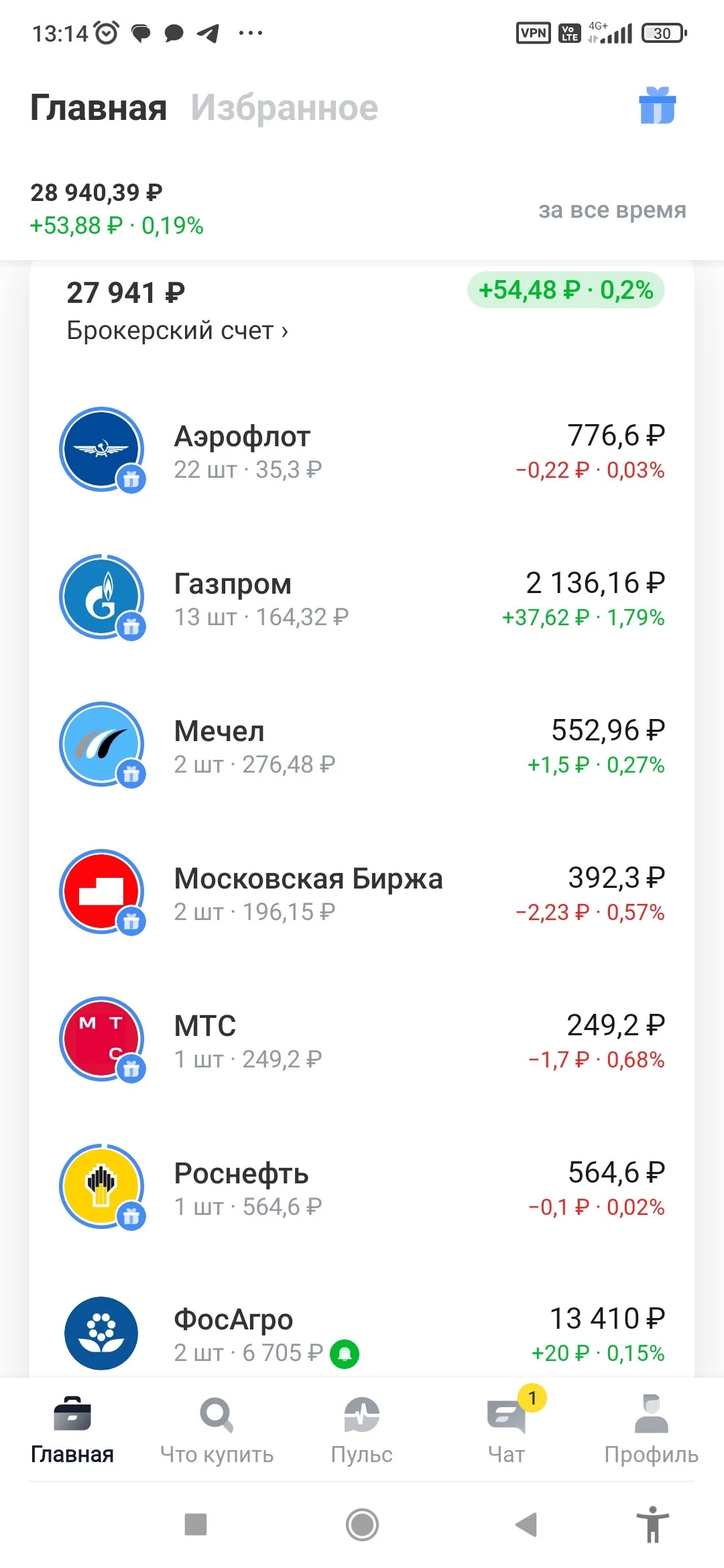Image resolution: width=724 pixels, height=1568 pixels.
Task: Open Брокерский счет details
Action: click(x=178, y=330)
